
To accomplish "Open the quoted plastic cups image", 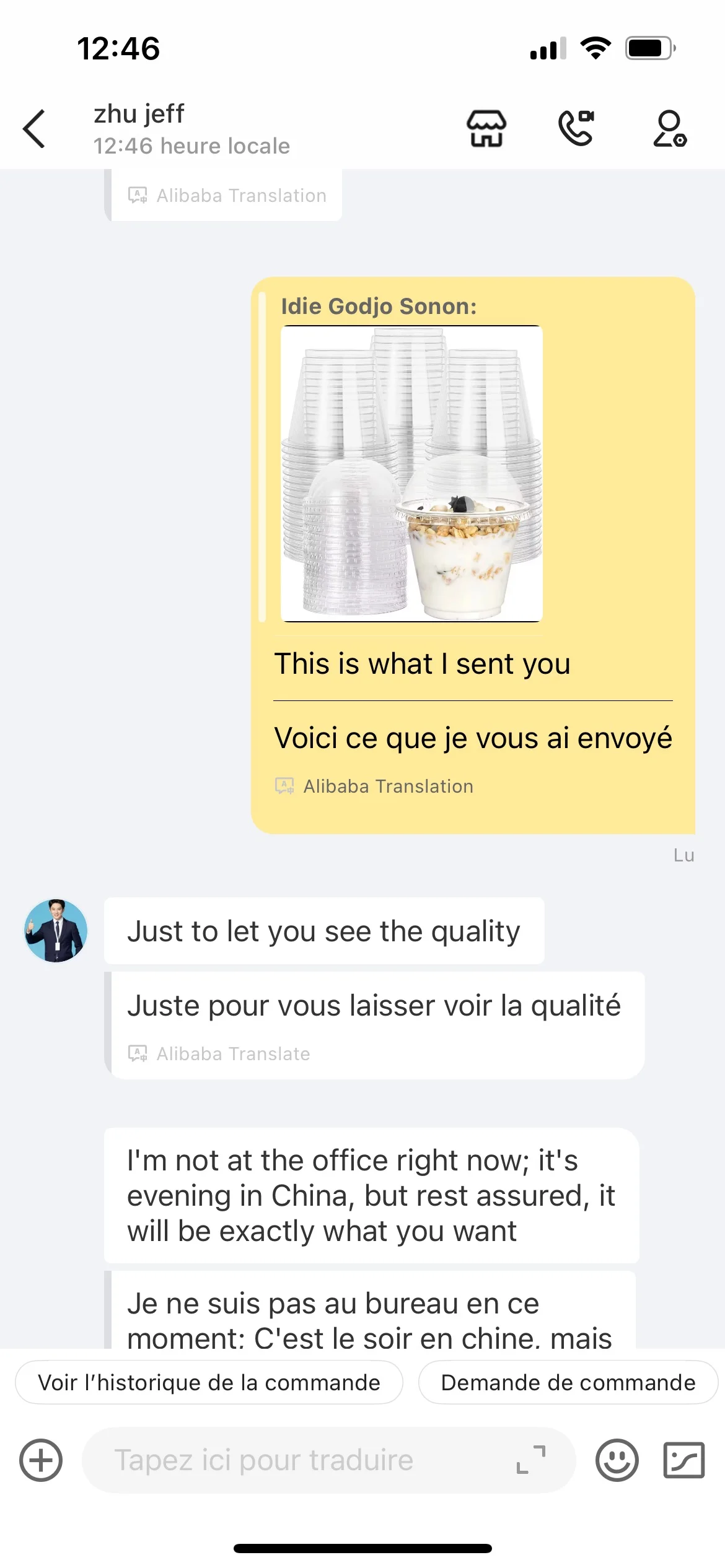I will [x=411, y=474].
